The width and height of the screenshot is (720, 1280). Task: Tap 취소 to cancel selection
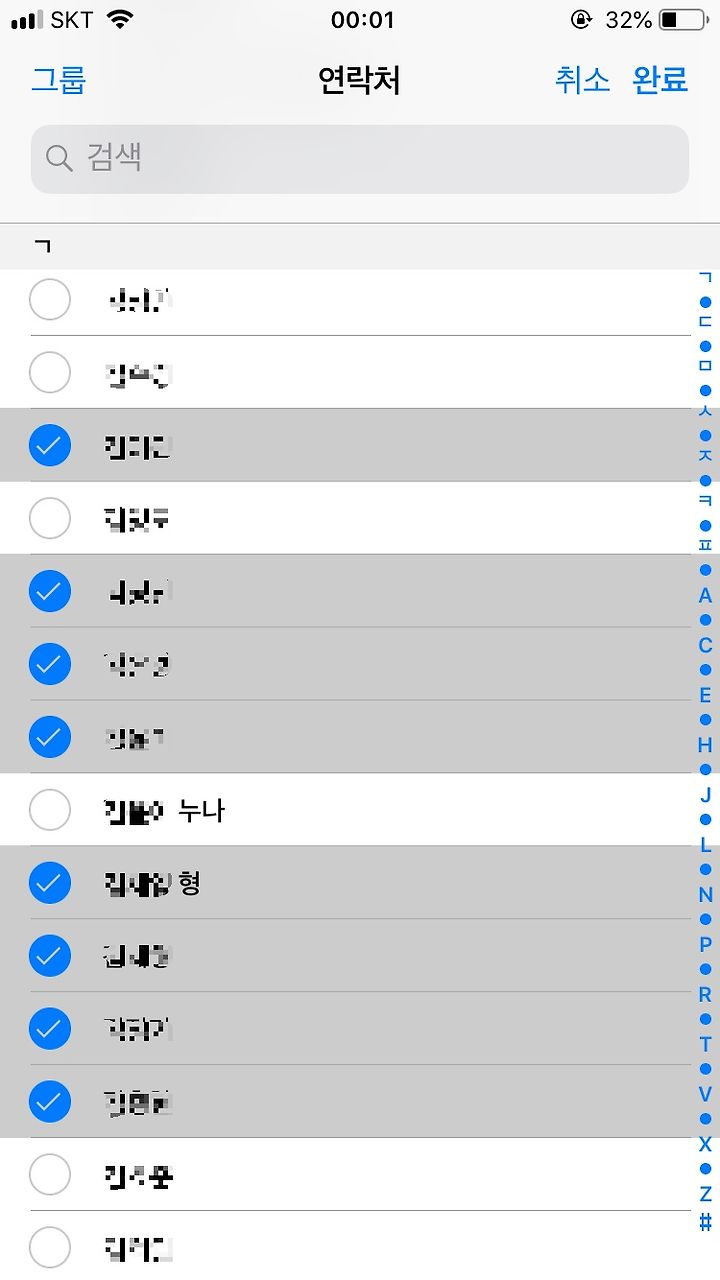pos(582,80)
